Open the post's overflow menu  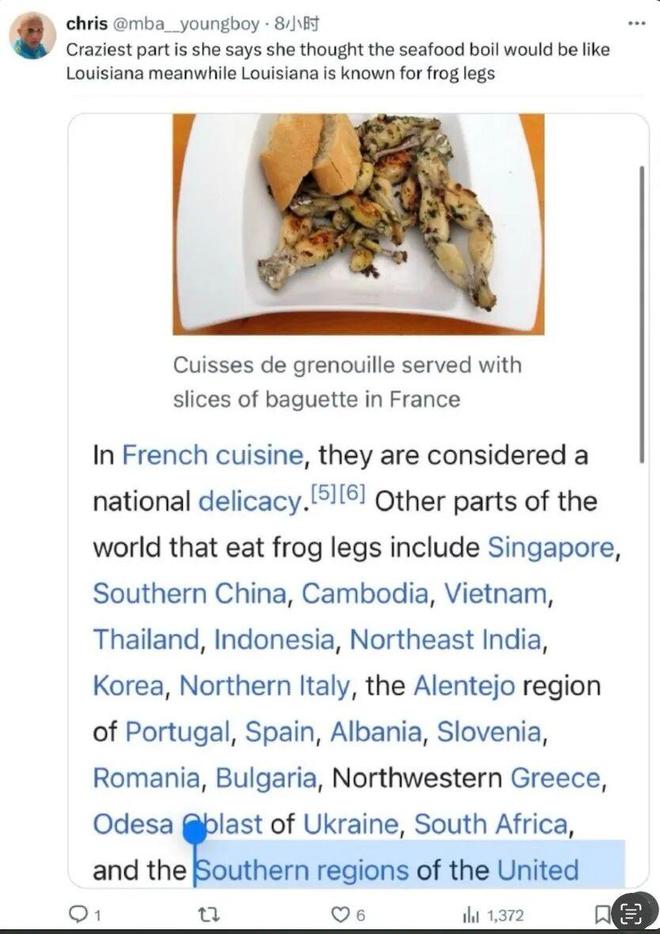tap(634, 24)
